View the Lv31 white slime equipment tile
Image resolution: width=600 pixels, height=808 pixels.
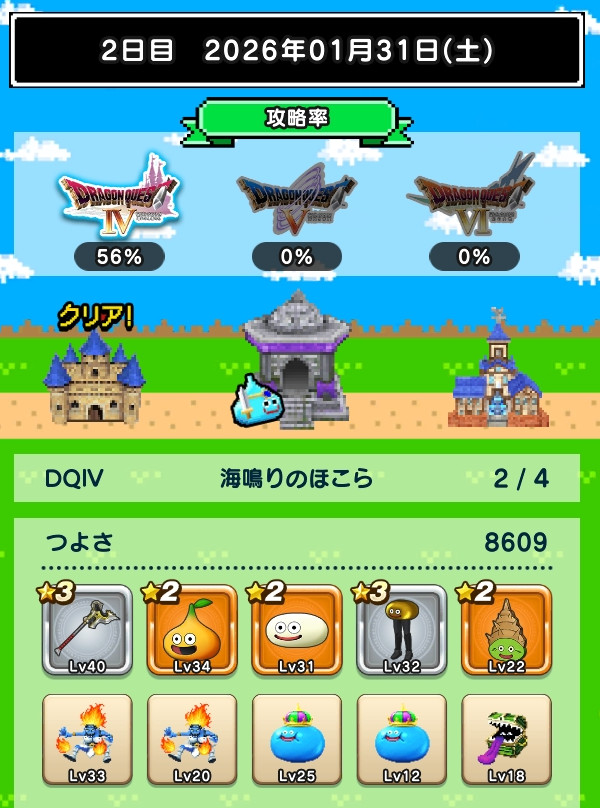click(x=296, y=630)
